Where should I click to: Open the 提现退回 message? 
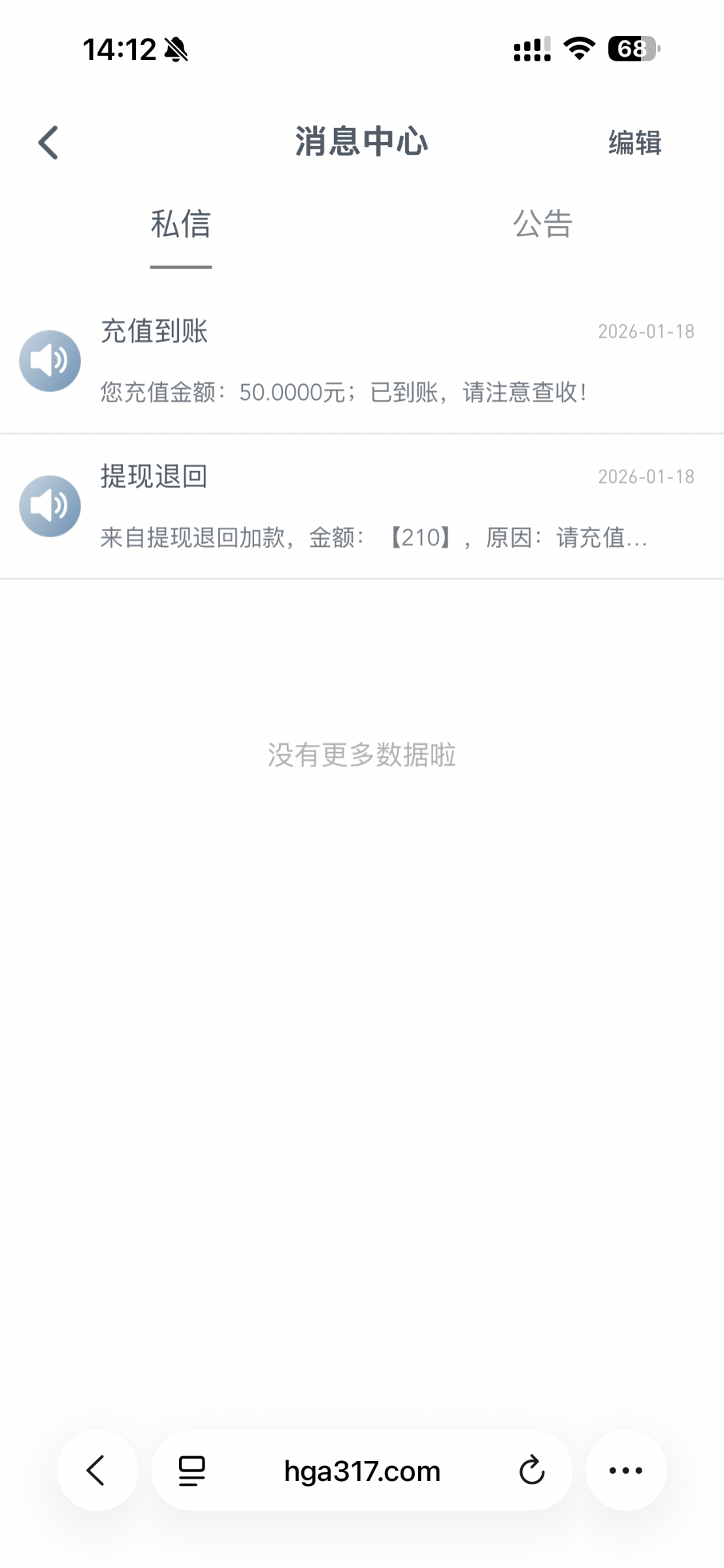[361, 506]
